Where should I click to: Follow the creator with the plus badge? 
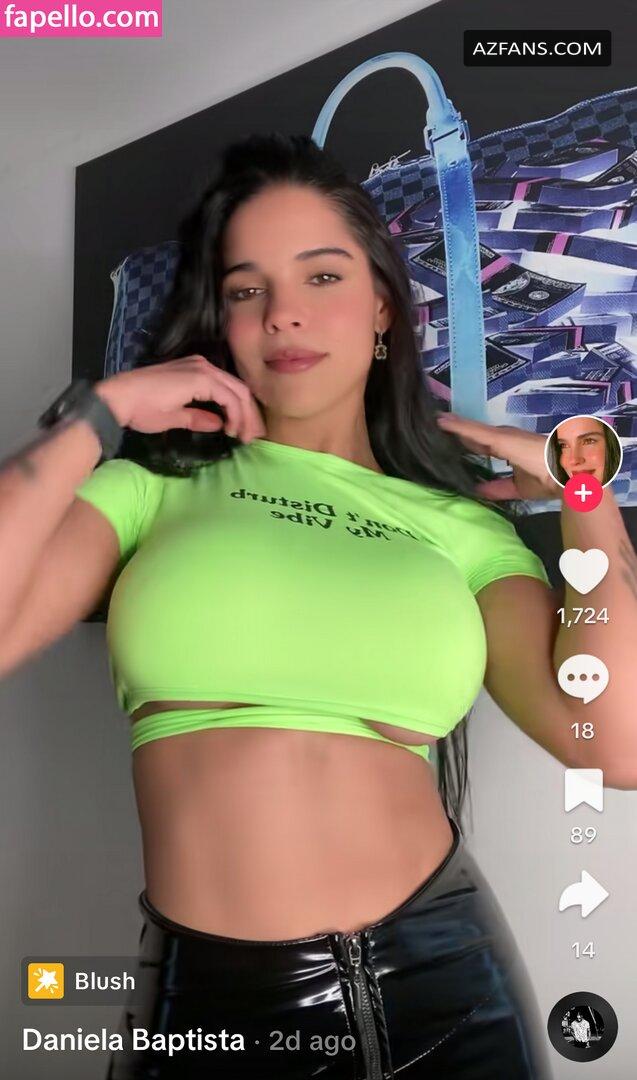click(583, 493)
